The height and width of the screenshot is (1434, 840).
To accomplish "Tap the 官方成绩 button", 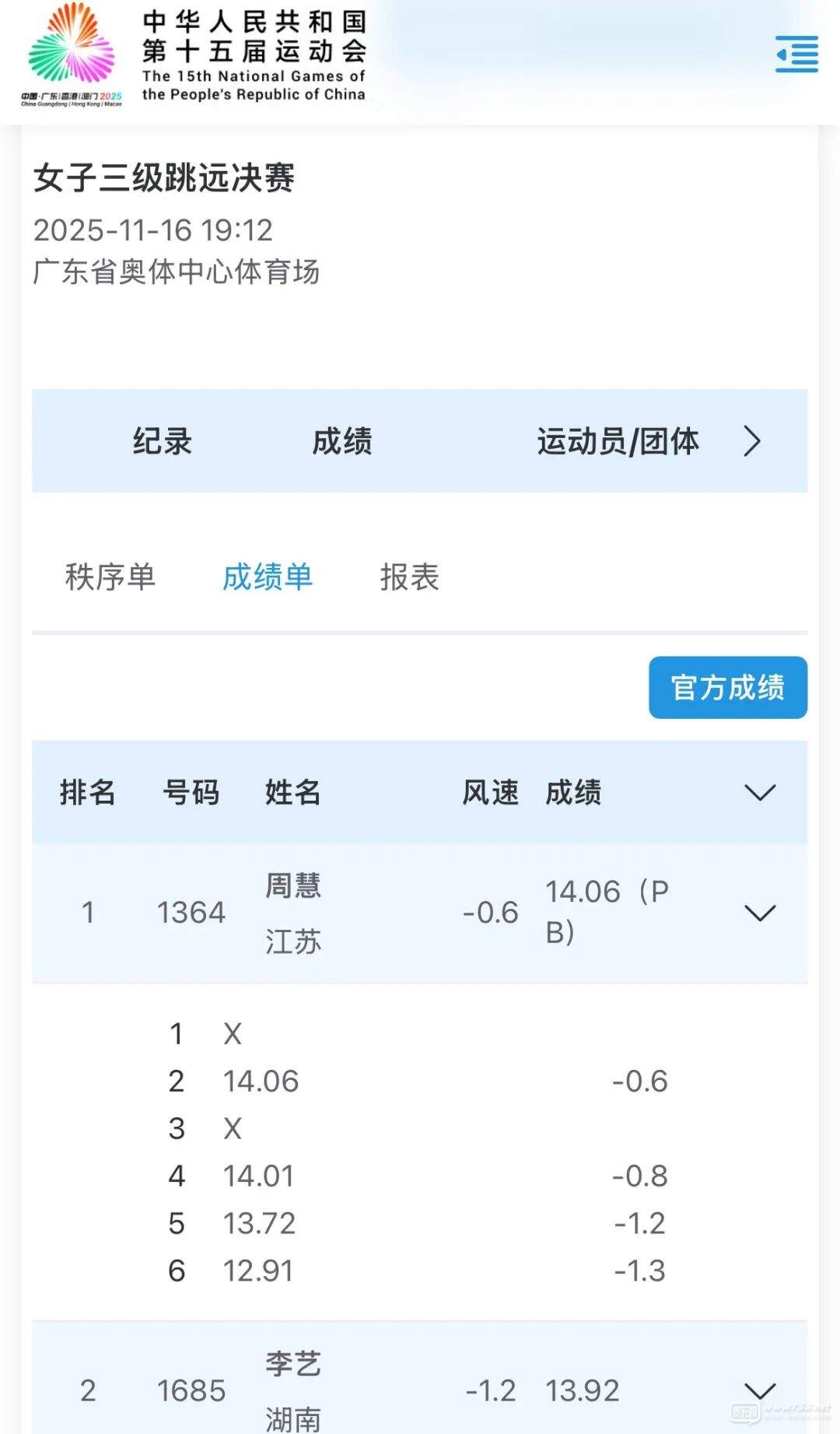I will pos(727,688).
